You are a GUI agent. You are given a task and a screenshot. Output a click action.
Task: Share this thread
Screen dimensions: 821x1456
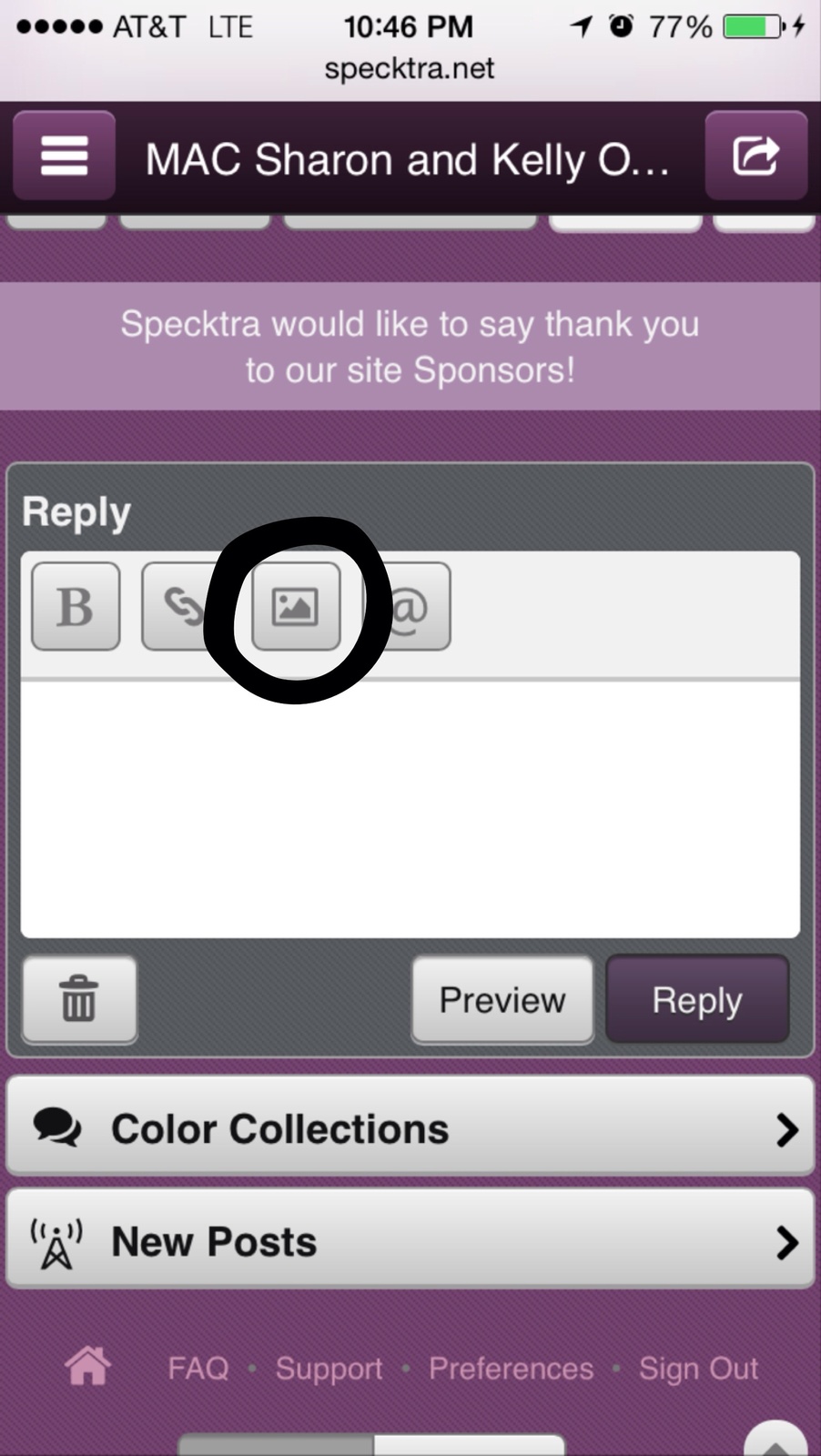pos(755,156)
